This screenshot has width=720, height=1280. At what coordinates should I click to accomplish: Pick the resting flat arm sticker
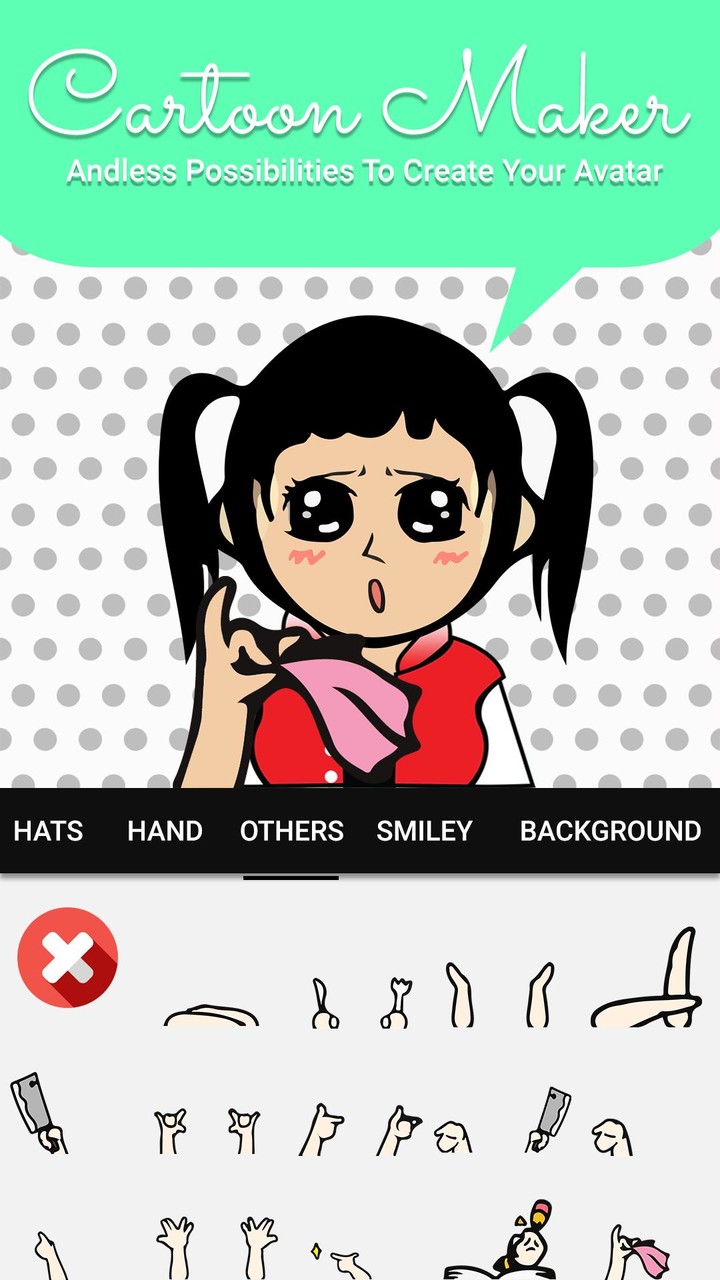click(x=210, y=1015)
